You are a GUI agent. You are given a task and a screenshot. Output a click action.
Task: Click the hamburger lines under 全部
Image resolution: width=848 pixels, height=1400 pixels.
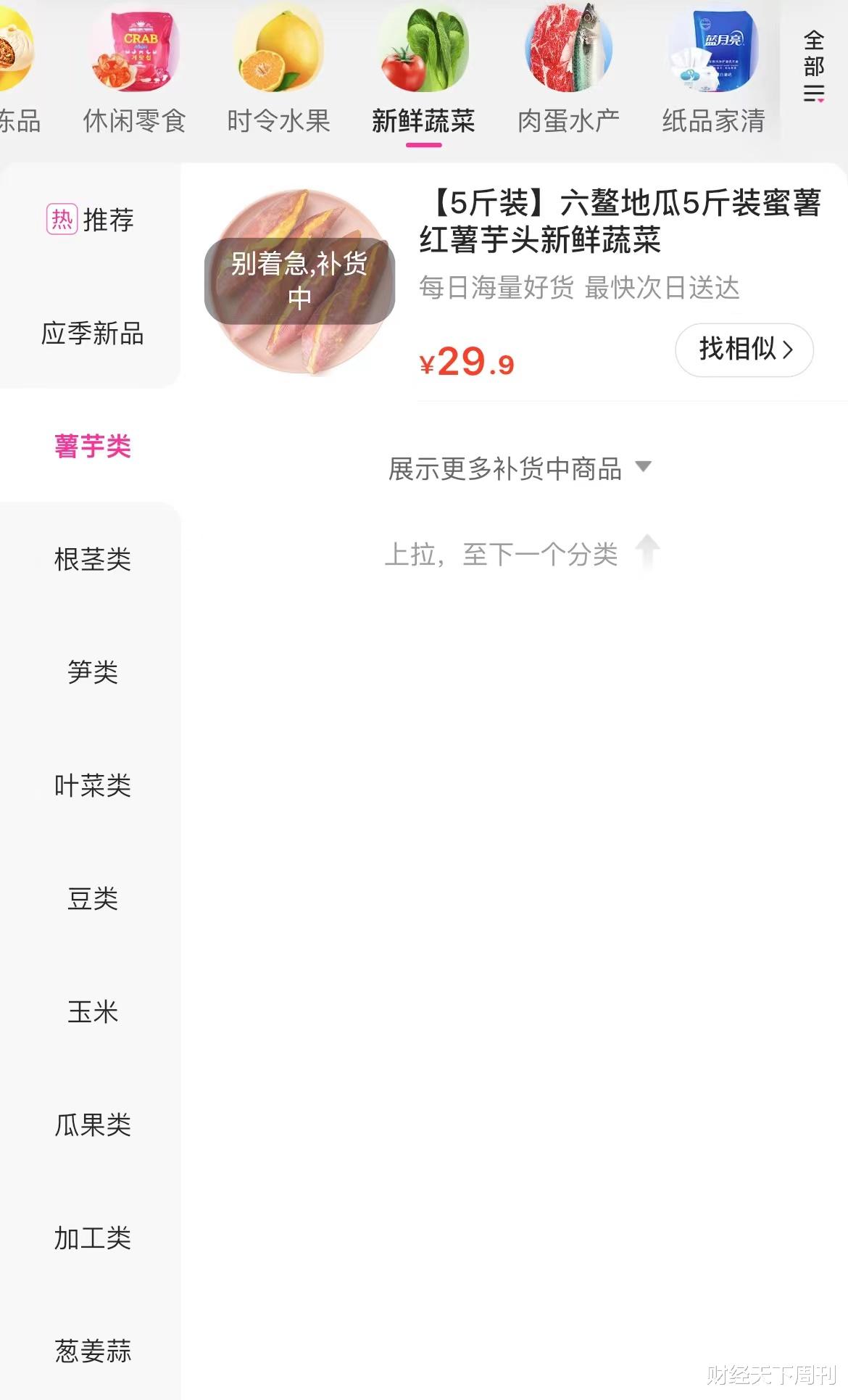[x=814, y=92]
